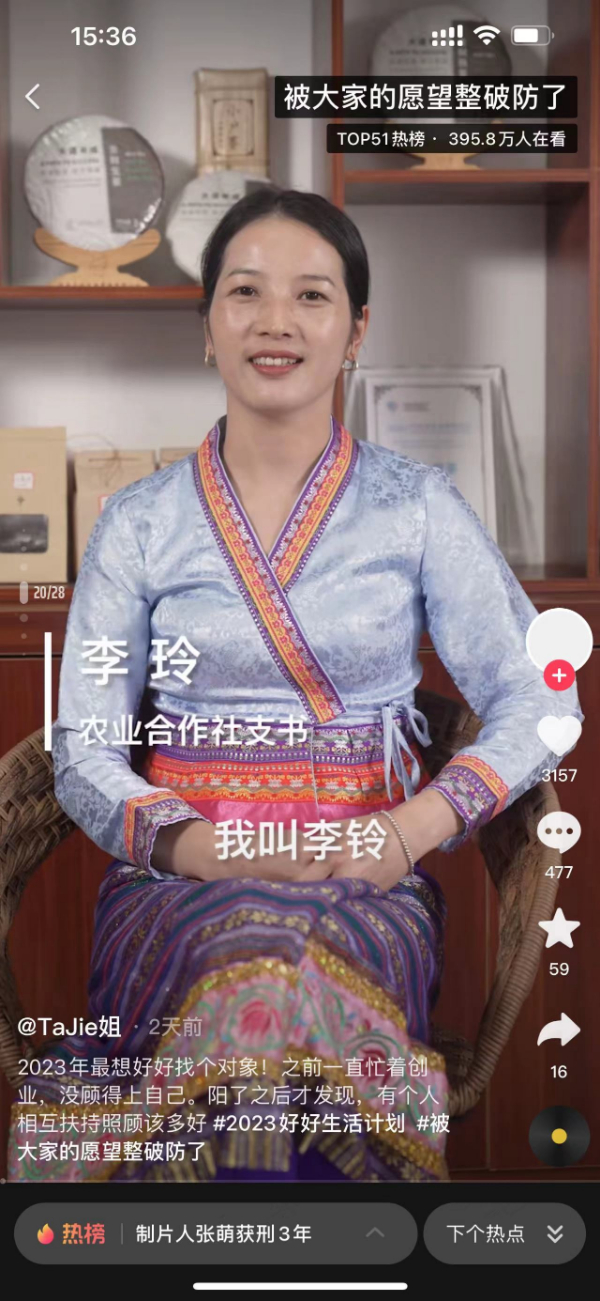Save this video to favorites with the star
Viewport: 600px width, 1301px height.
559,930
